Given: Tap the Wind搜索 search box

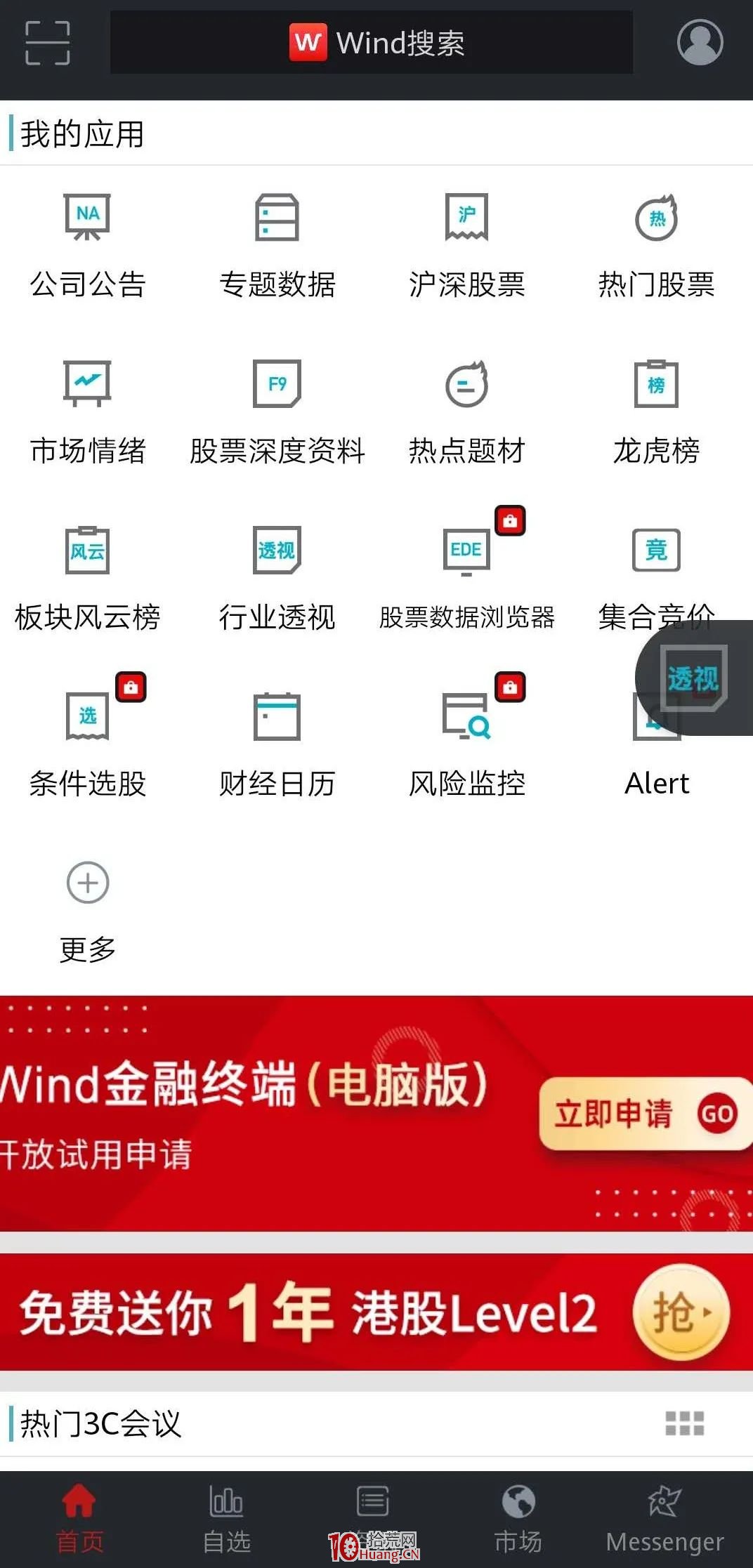Looking at the screenshot, I should pyautogui.click(x=372, y=43).
